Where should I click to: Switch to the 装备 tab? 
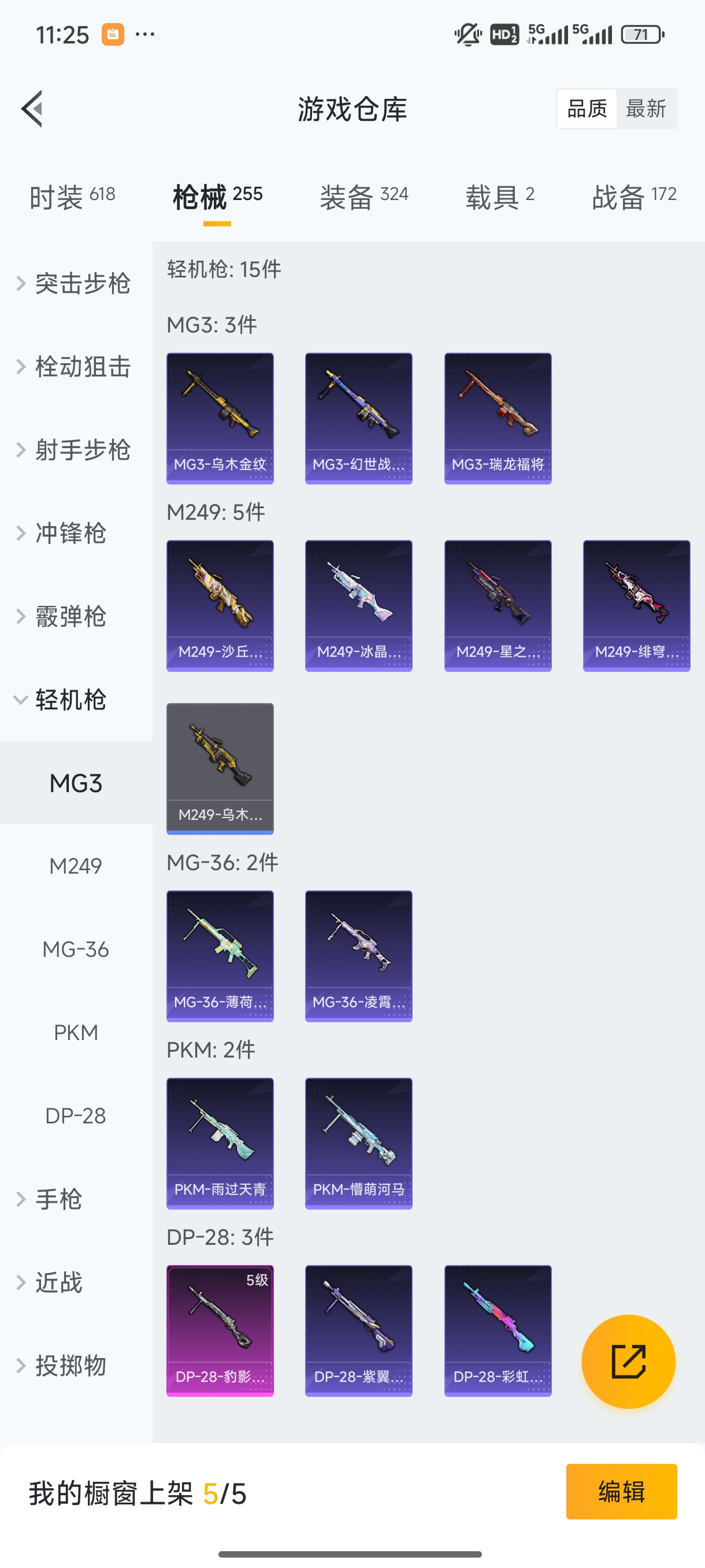363,197
